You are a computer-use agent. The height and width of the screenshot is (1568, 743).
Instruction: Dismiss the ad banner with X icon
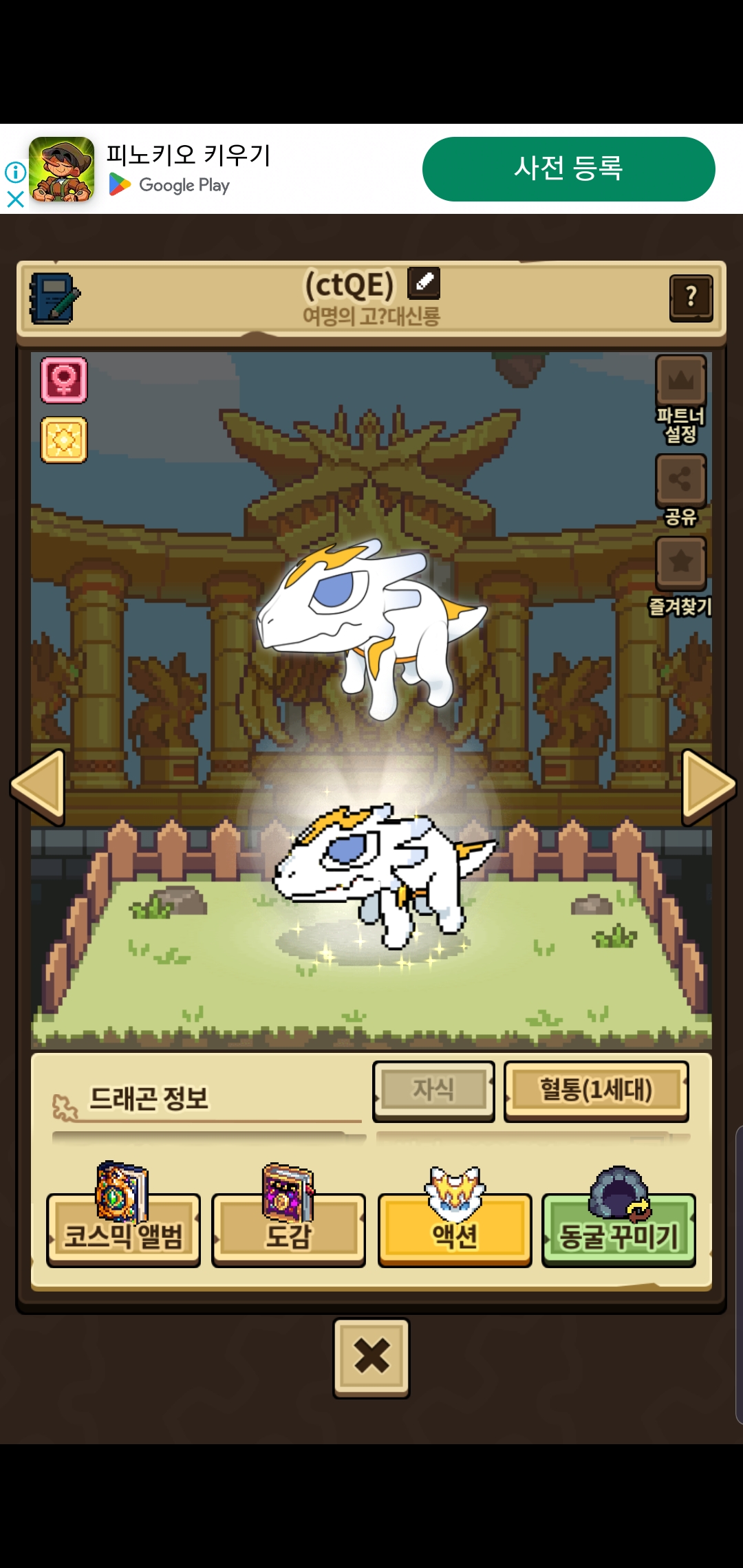pos(15,199)
